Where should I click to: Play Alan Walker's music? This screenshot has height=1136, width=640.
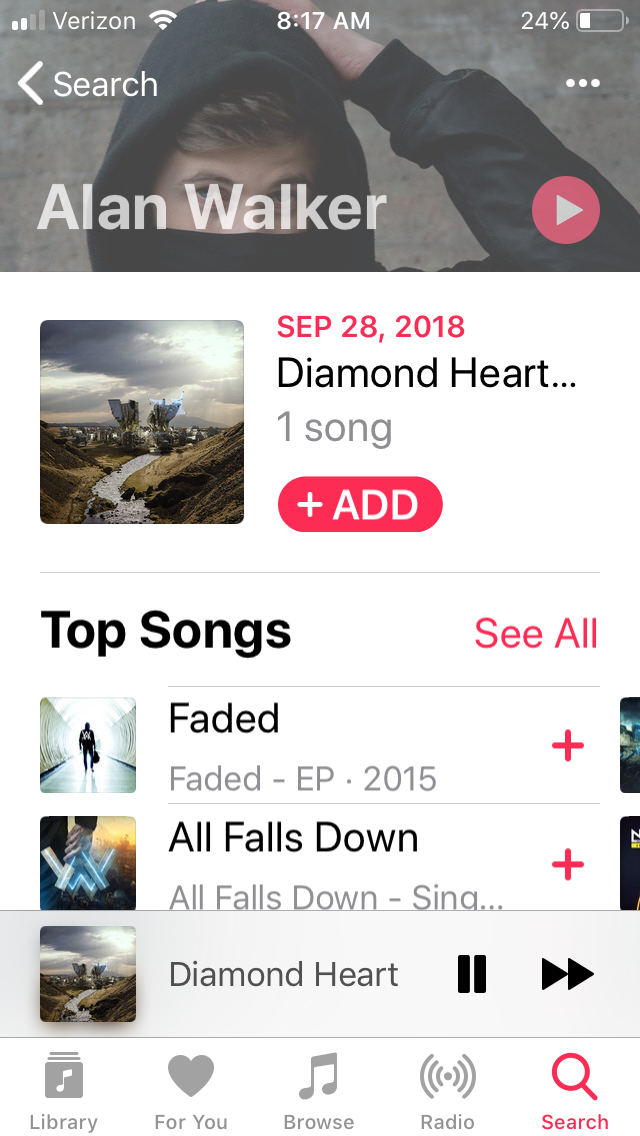566,211
